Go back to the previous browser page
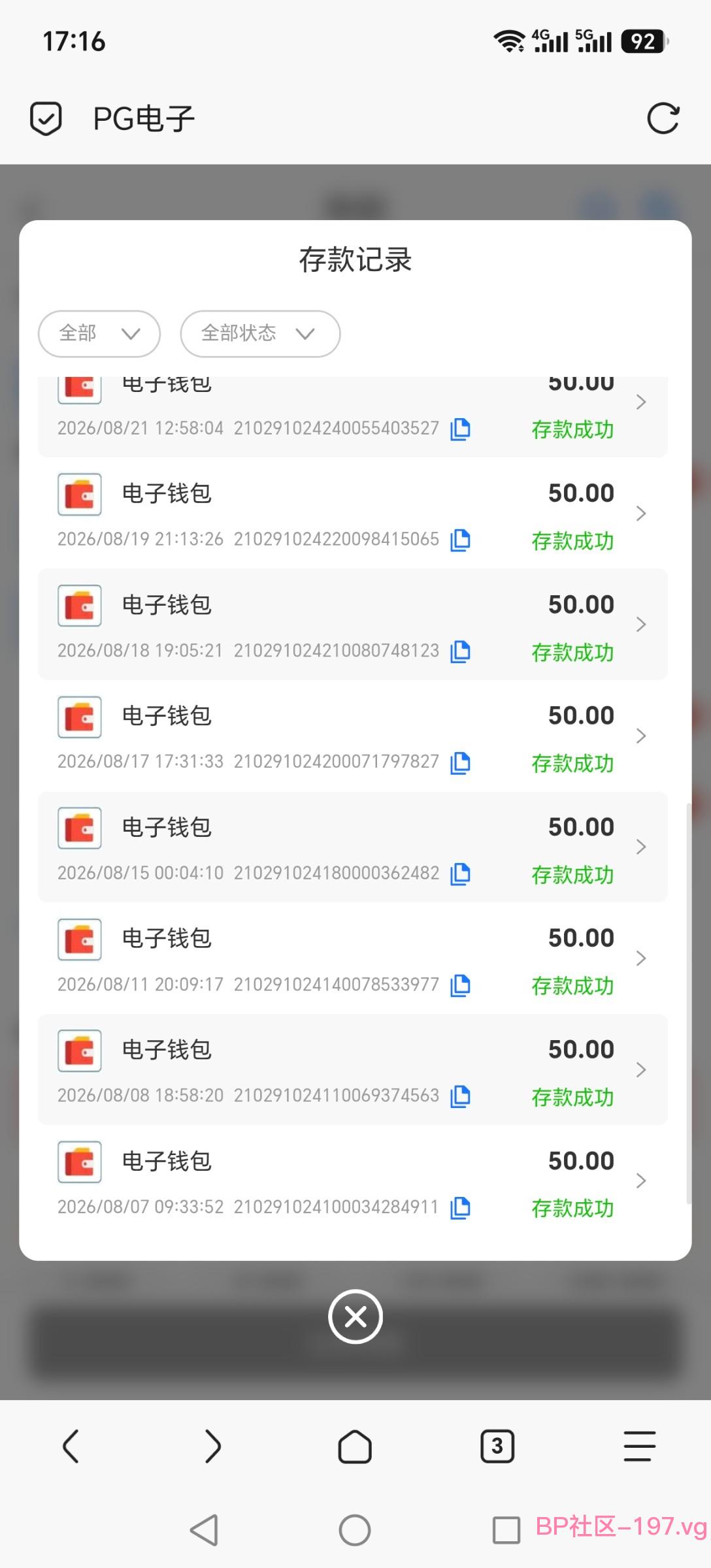Image resolution: width=711 pixels, height=1568 pixels. [71, 1446]
